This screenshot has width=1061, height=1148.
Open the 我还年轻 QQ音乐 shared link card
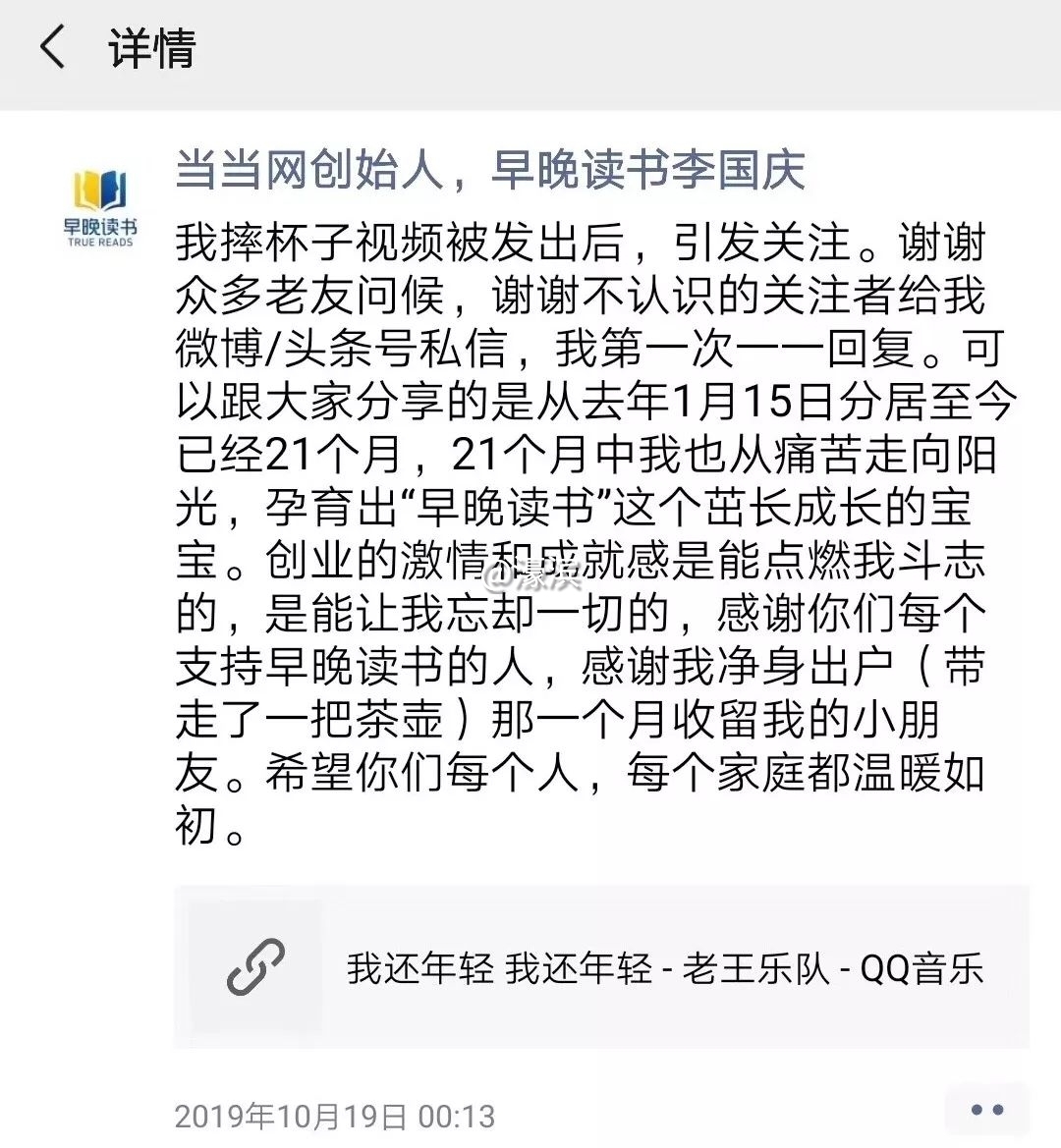click(x=601, y=967)
